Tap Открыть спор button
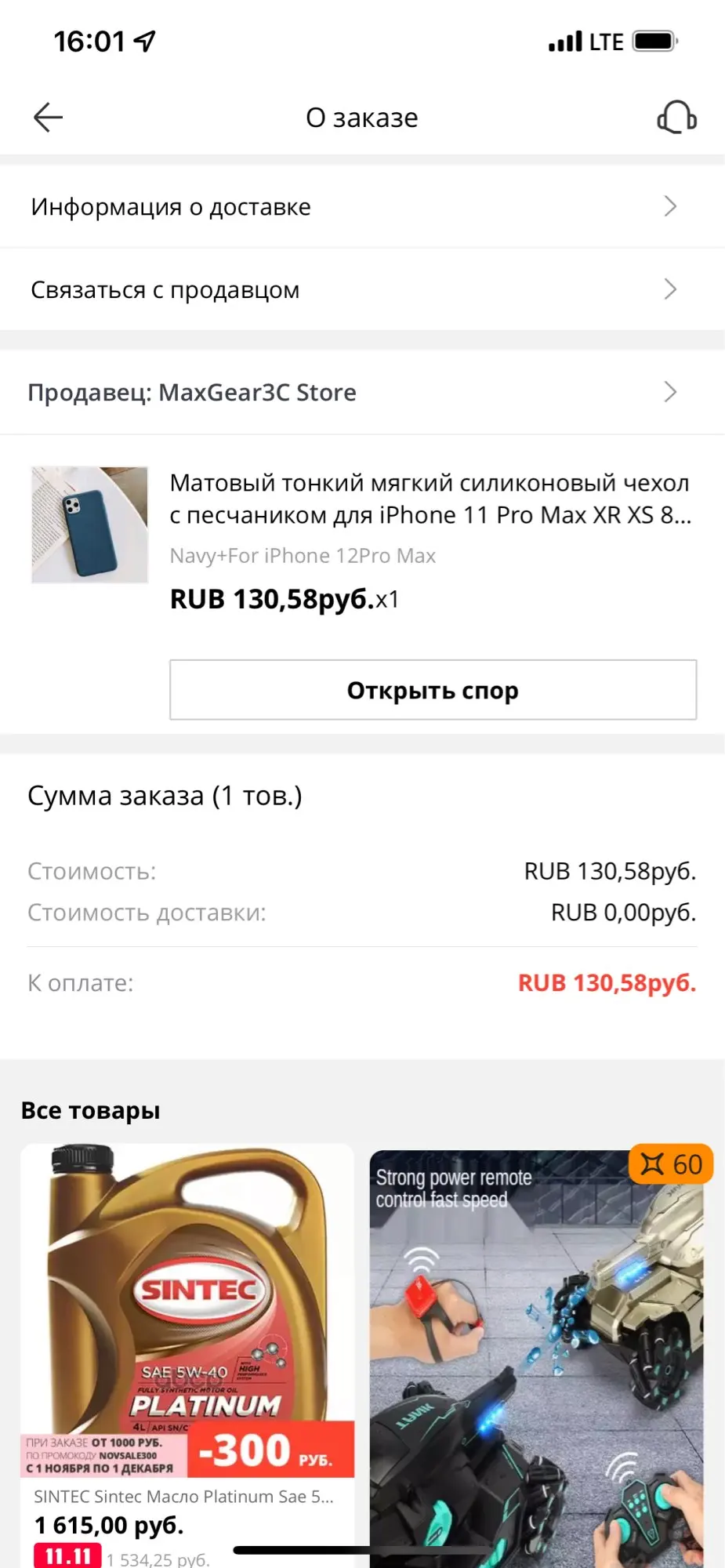 [433, 690]
